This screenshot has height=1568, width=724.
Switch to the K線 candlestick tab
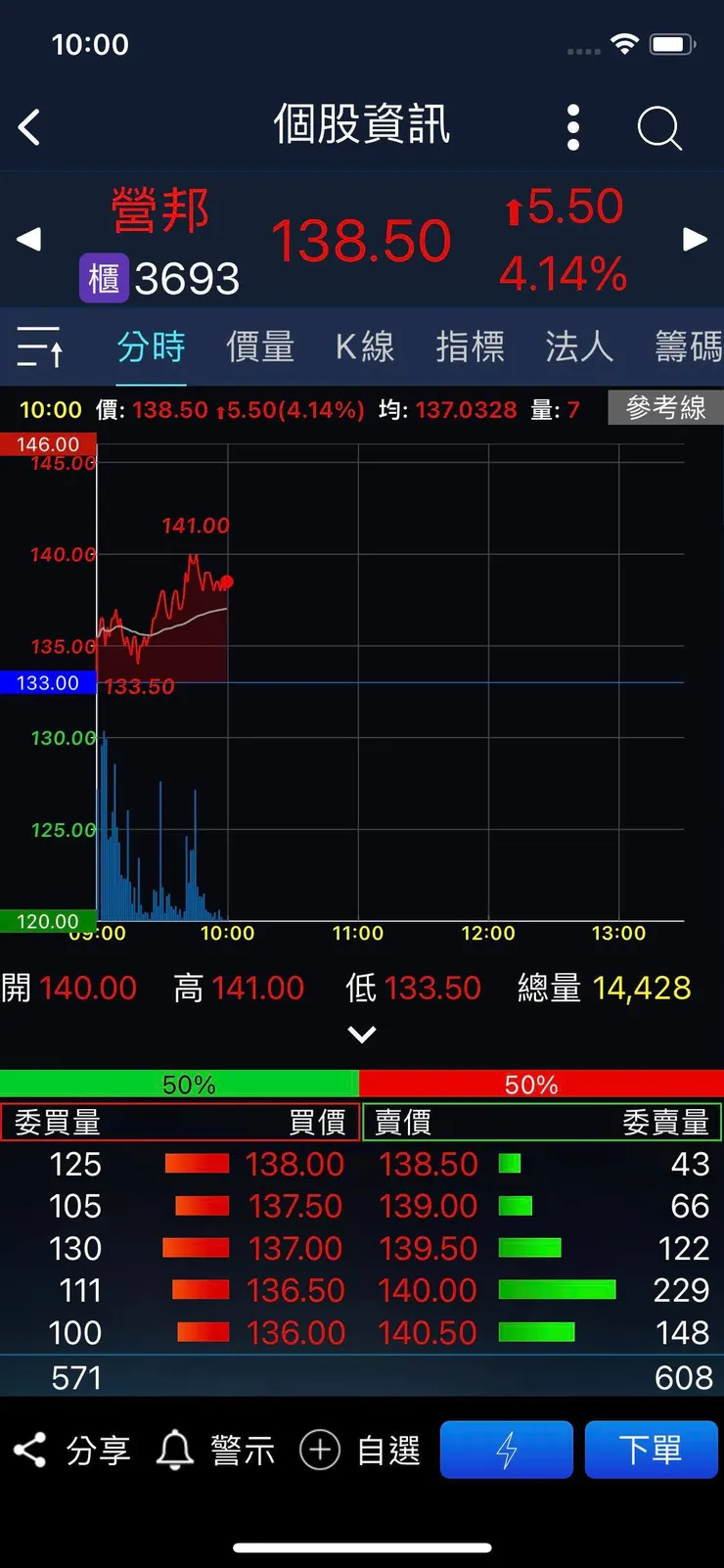pyautogui.click(x=365, y=347)
